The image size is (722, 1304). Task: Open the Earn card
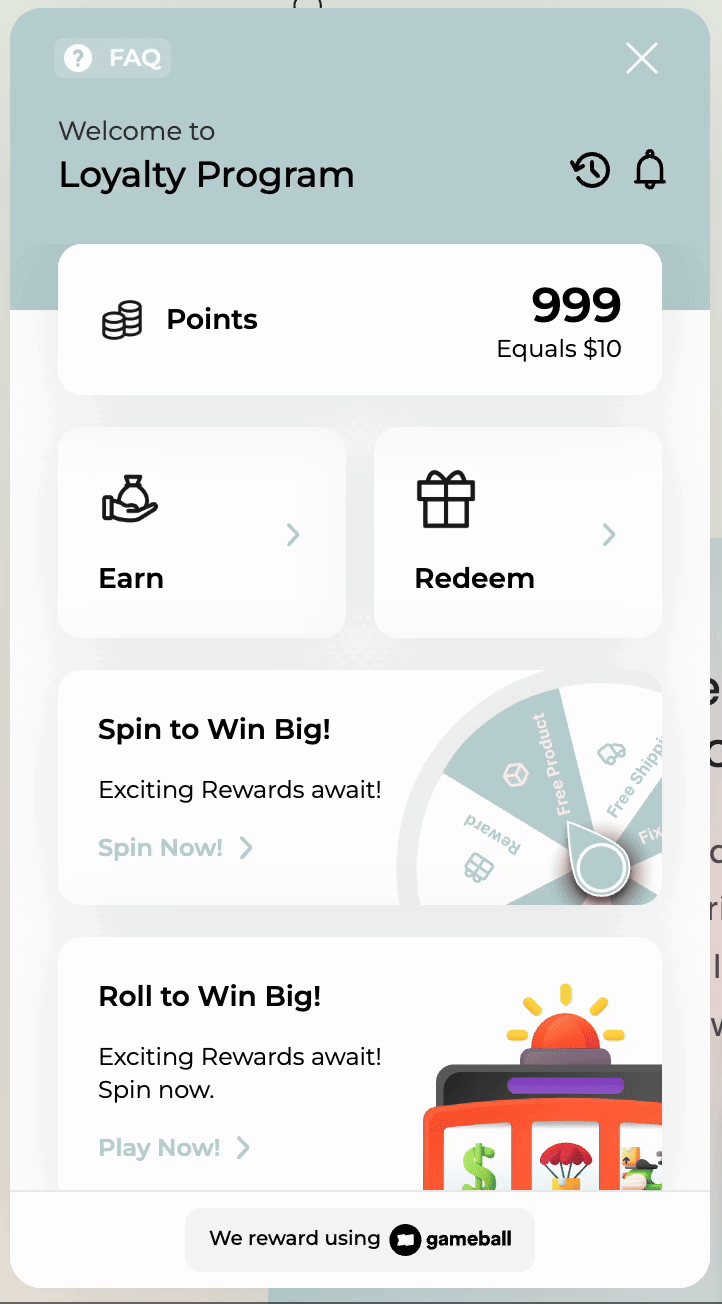[x=202, y=533]
